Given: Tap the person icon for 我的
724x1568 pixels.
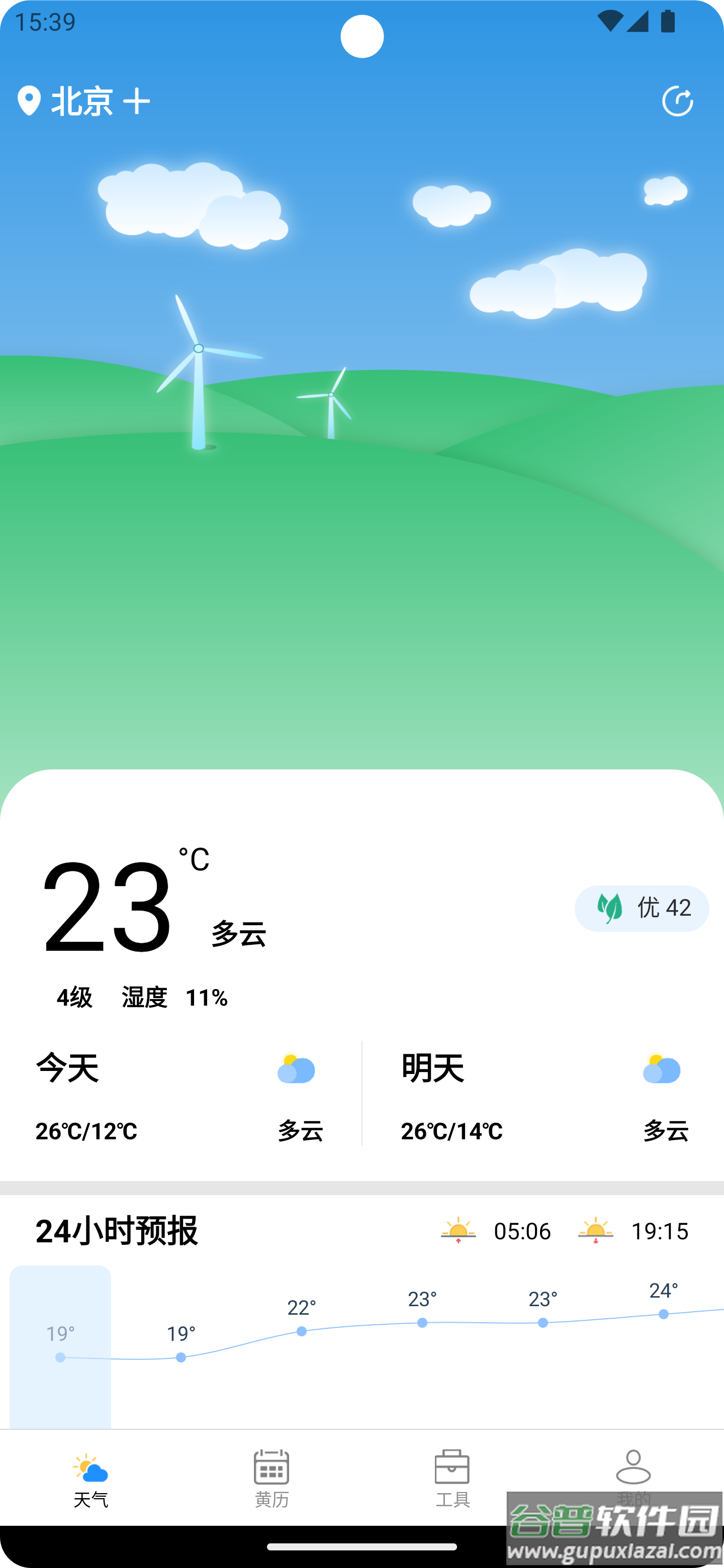Looking at the screenshot, I should (635, 1467).
